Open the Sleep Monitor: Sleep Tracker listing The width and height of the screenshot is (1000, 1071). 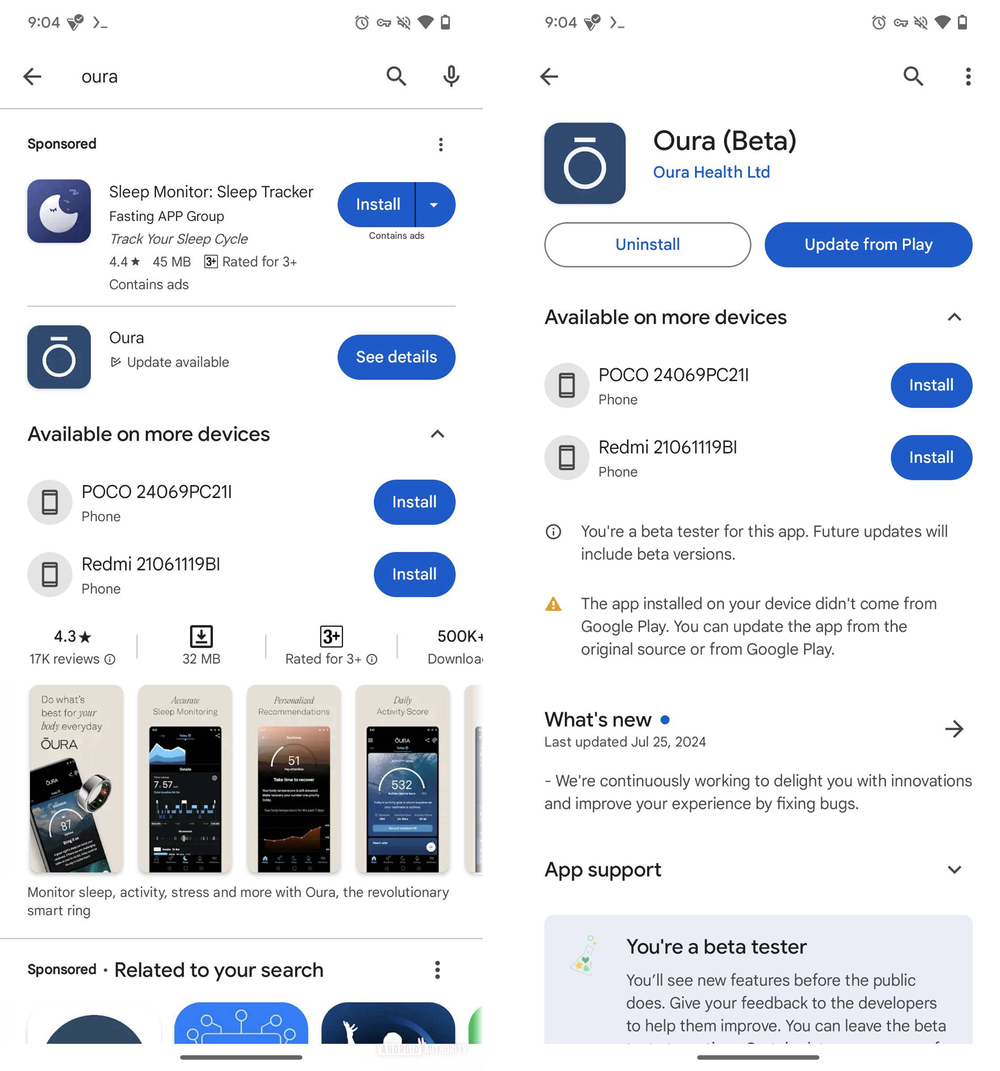point(211,192)
